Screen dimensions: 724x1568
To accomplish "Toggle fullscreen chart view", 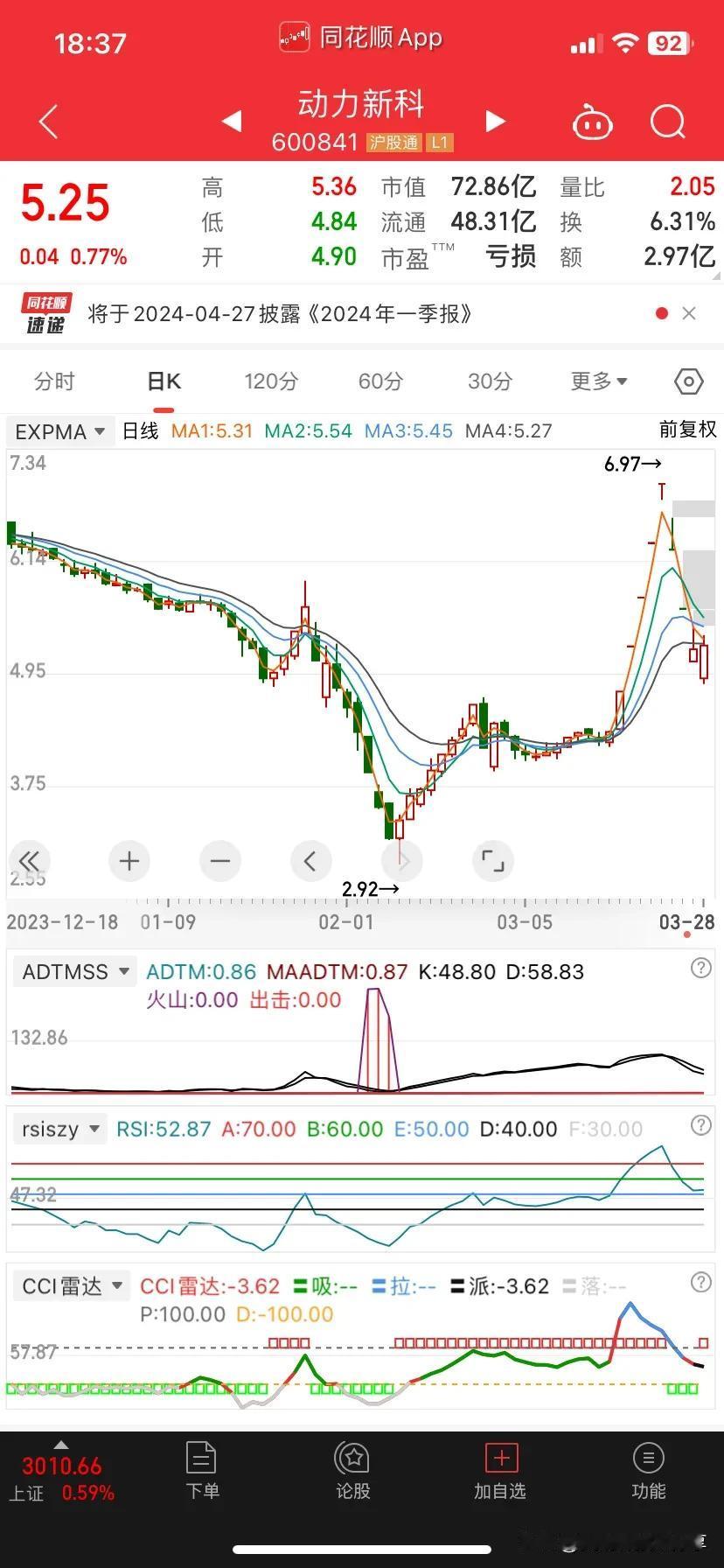I will pos(493,861).
